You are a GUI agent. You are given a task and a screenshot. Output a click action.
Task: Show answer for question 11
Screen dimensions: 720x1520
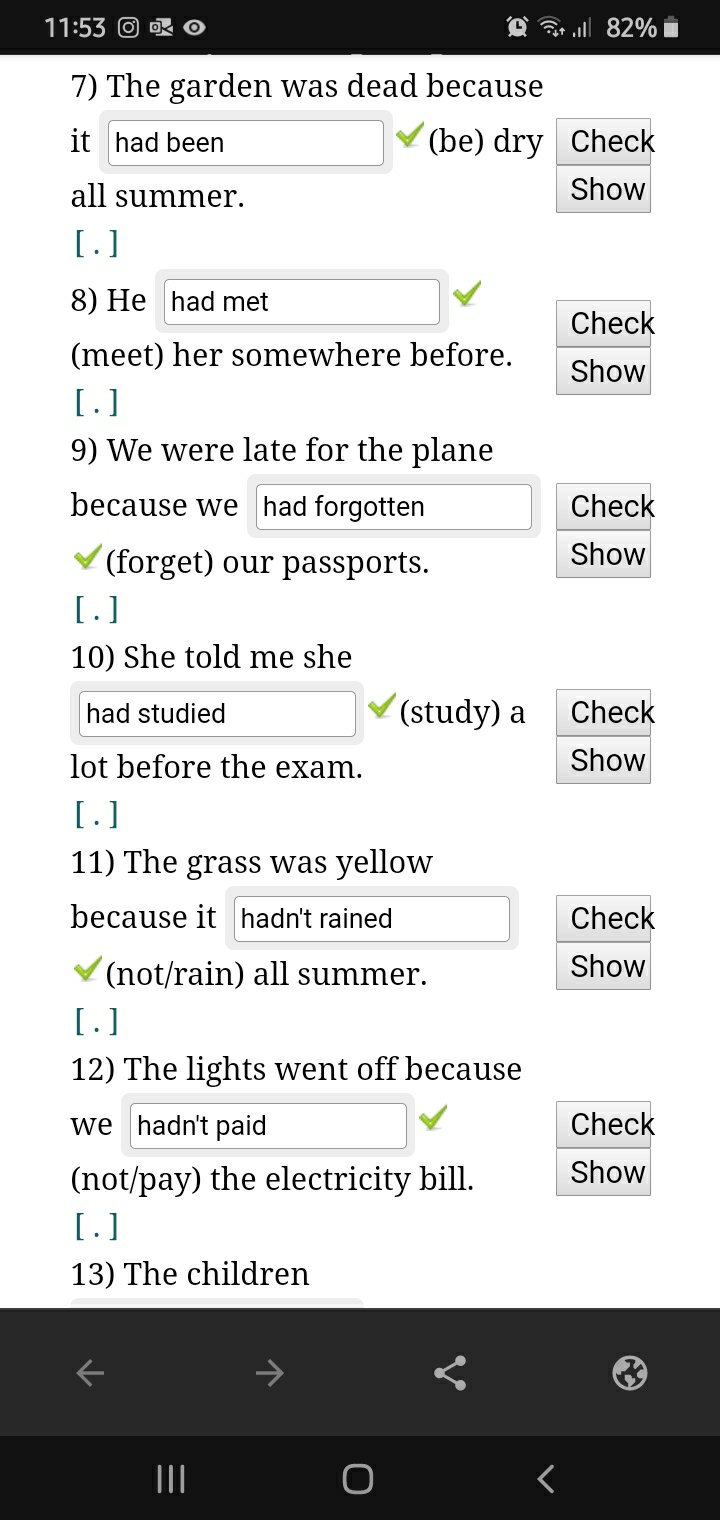click(603, 967)
